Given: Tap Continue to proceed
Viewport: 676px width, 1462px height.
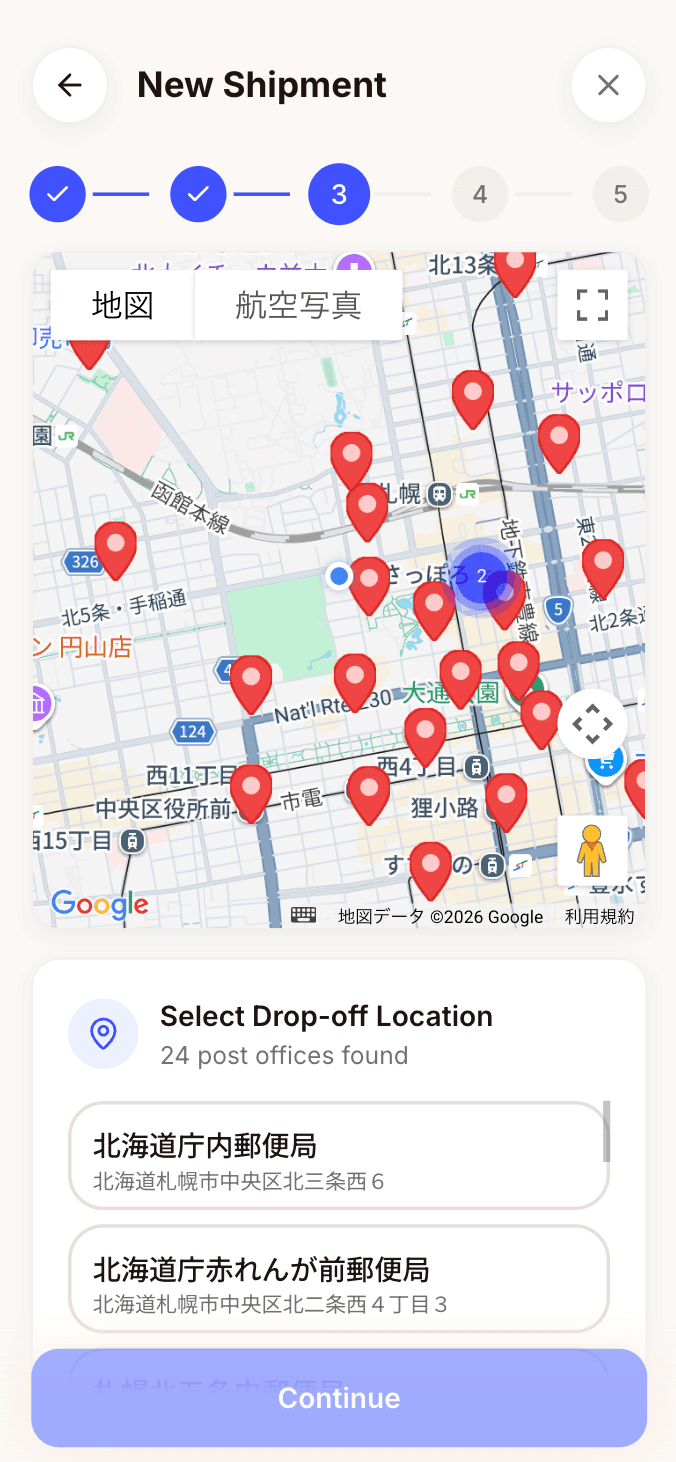Looking at the screenshot, I should point(339,1398).
